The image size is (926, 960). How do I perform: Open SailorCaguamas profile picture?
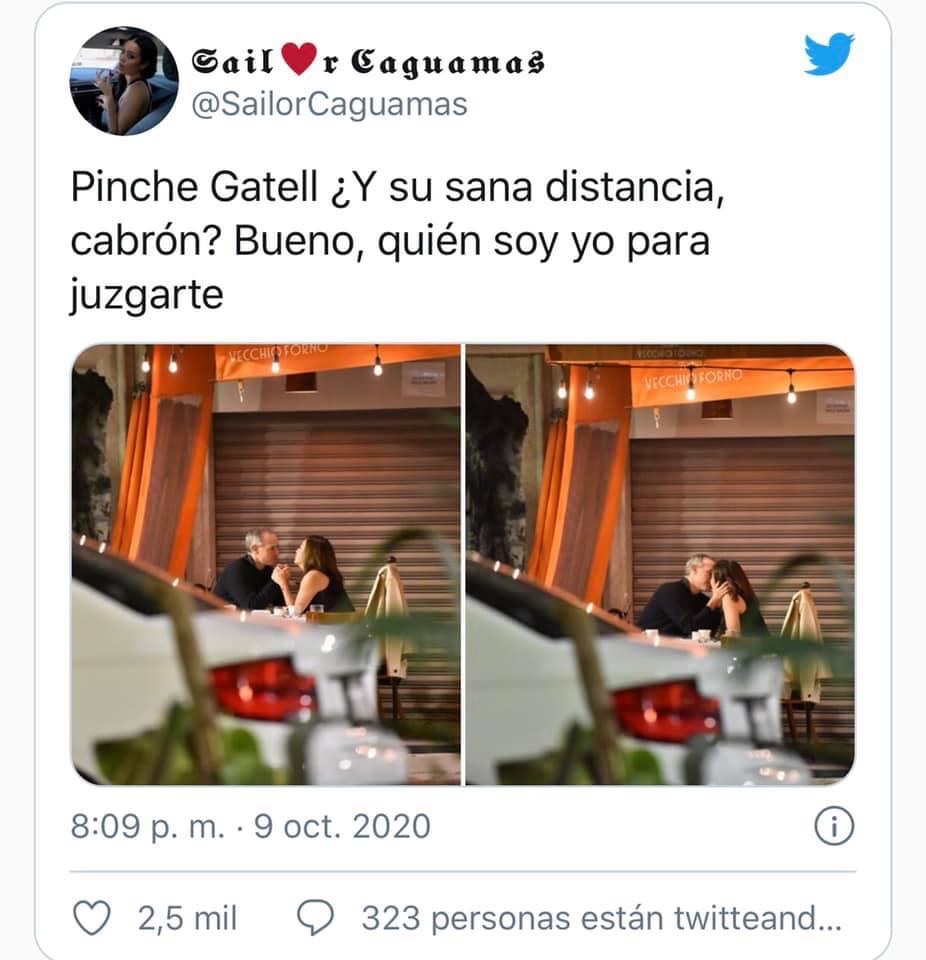[x=124, y=81]
